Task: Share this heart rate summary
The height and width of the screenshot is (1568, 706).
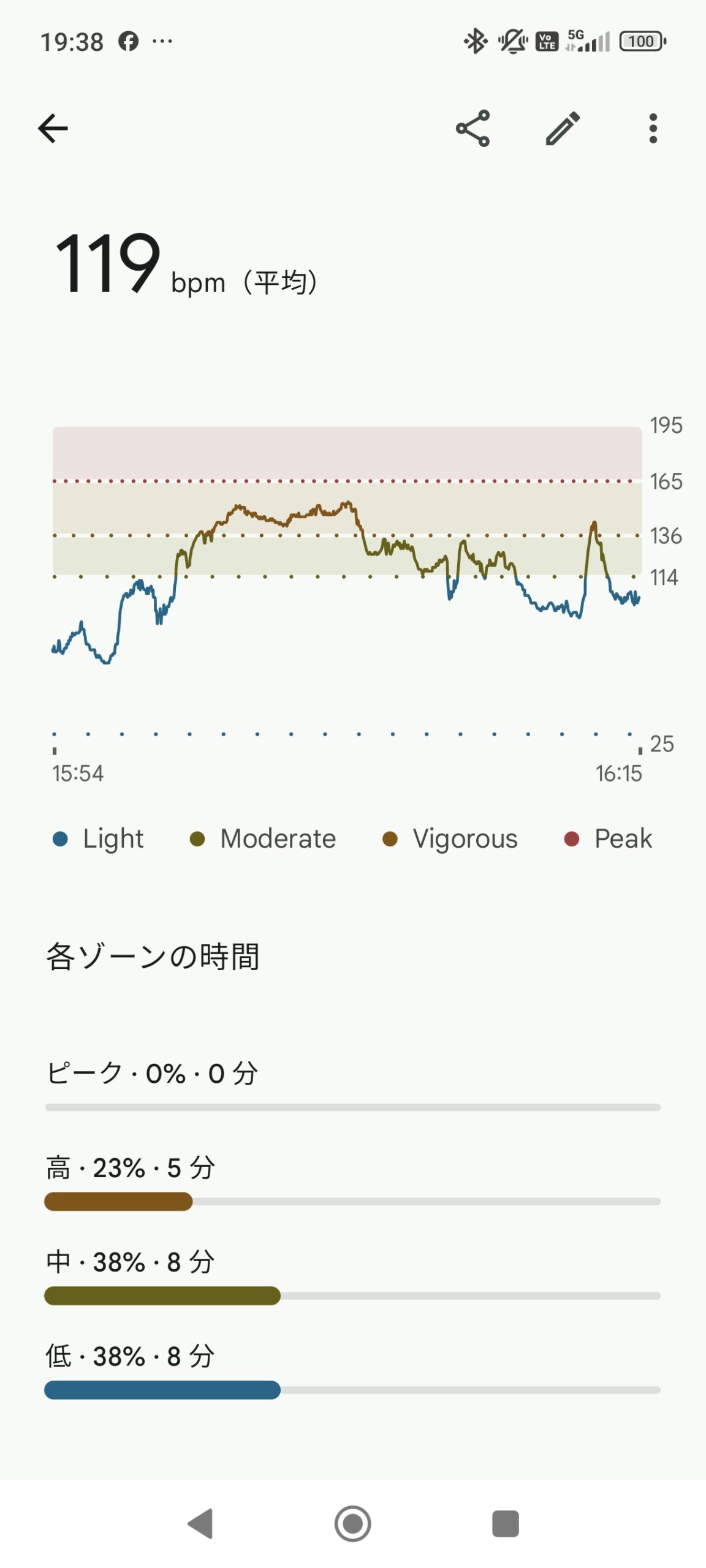Action: pos(473,129)
